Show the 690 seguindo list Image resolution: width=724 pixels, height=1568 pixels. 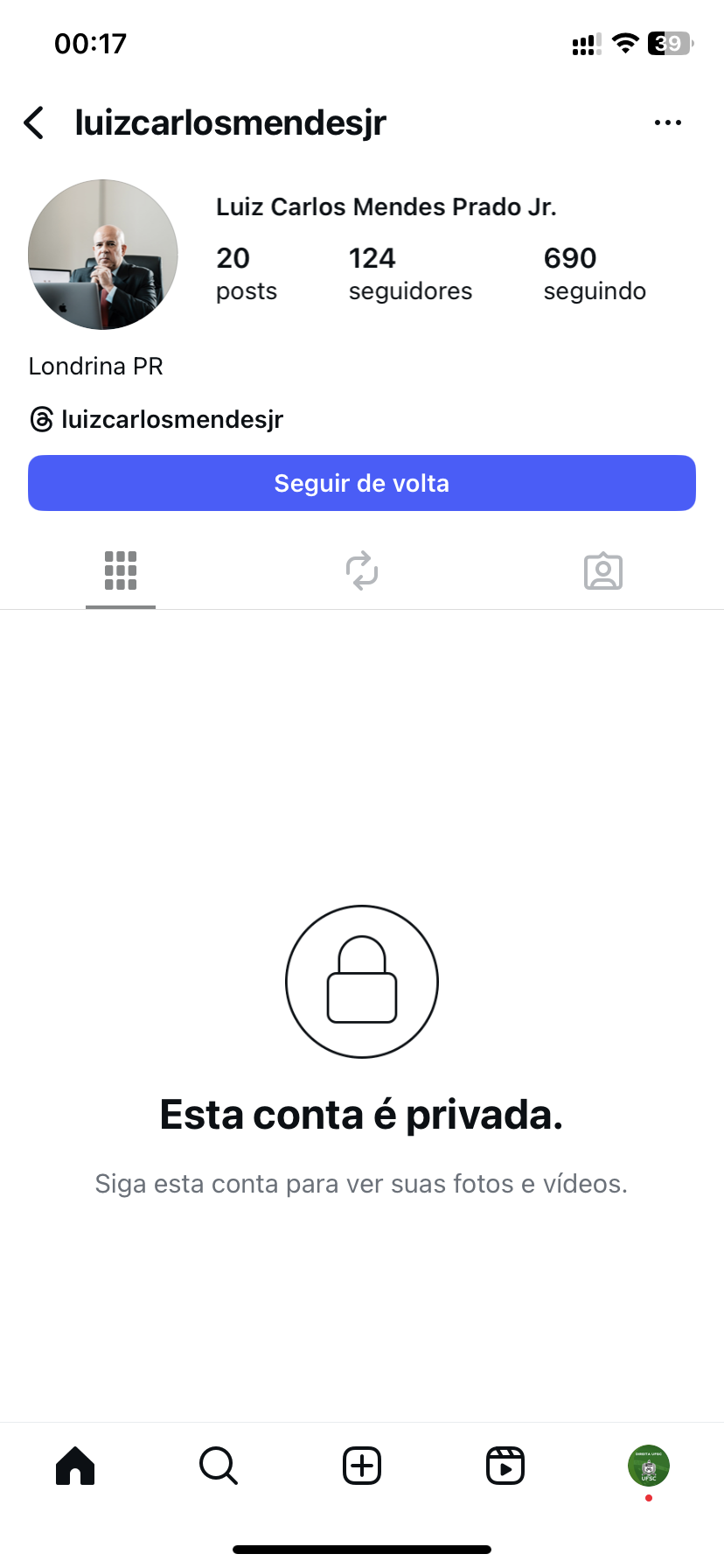pyautogui.click(x=595, y=273)
